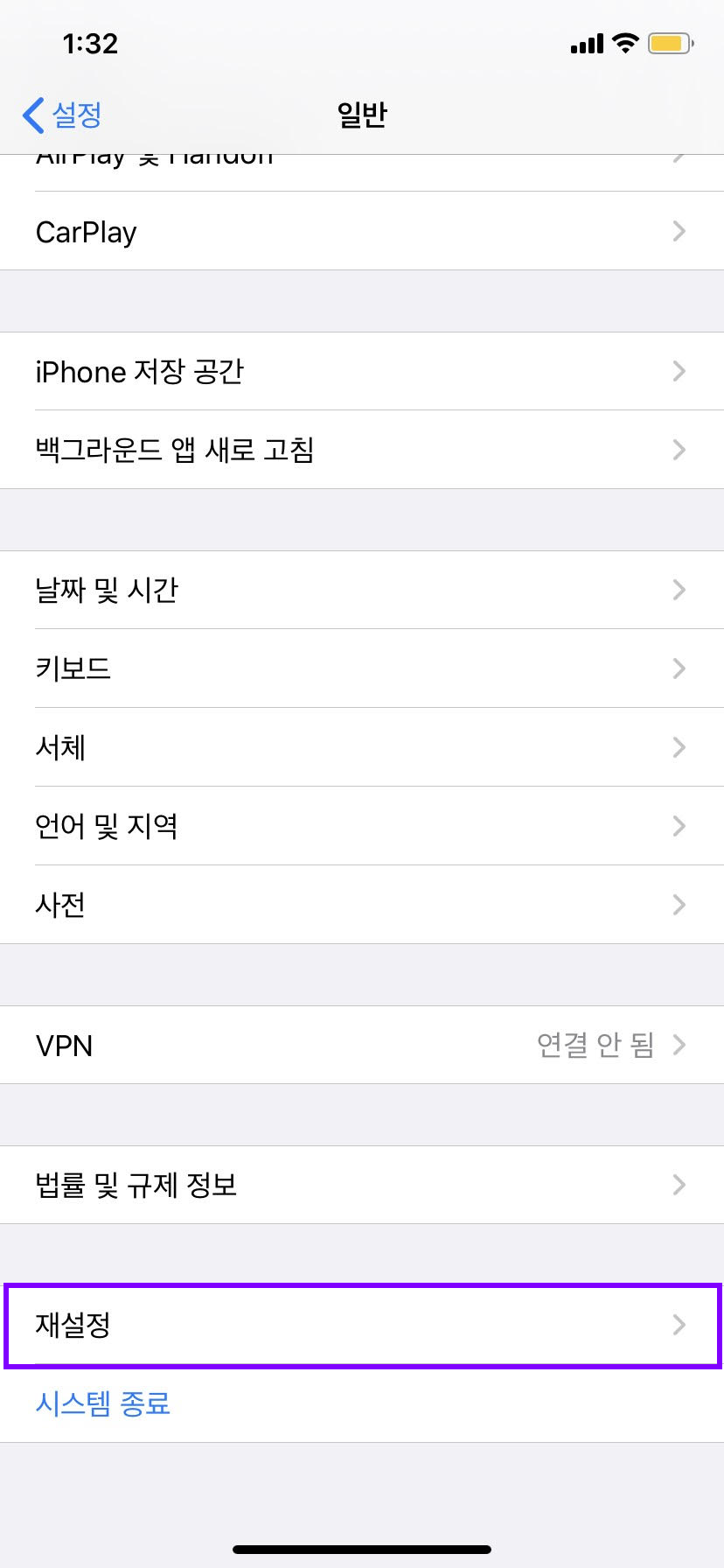
Task: Go back to 설정
Action: [x=63, y=115]
